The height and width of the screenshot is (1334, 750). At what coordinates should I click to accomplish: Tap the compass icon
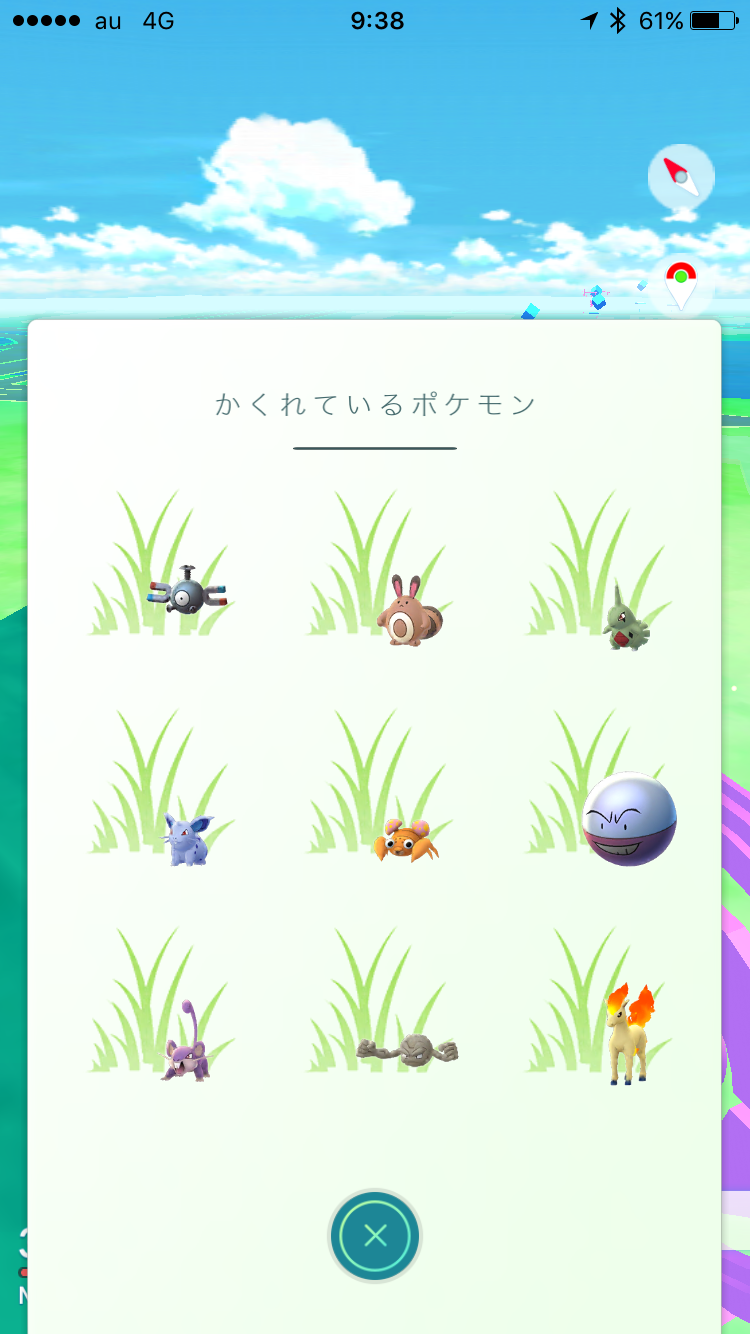[x=681, y=178]
